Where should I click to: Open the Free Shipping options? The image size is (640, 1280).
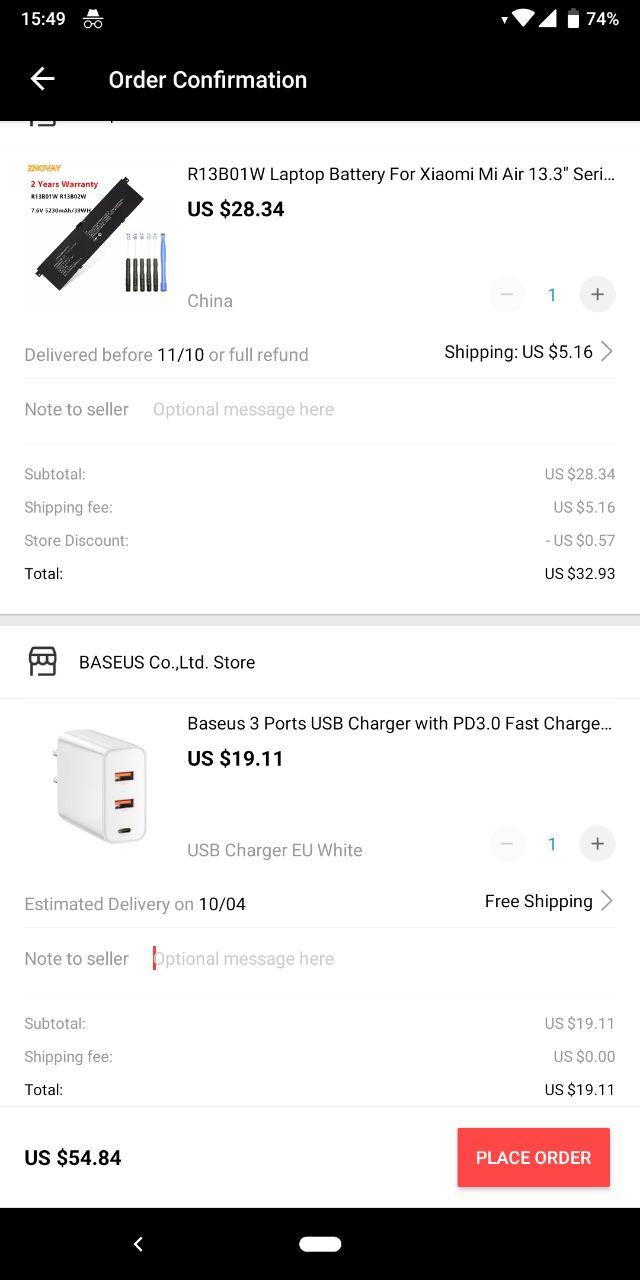click(549, 901)
